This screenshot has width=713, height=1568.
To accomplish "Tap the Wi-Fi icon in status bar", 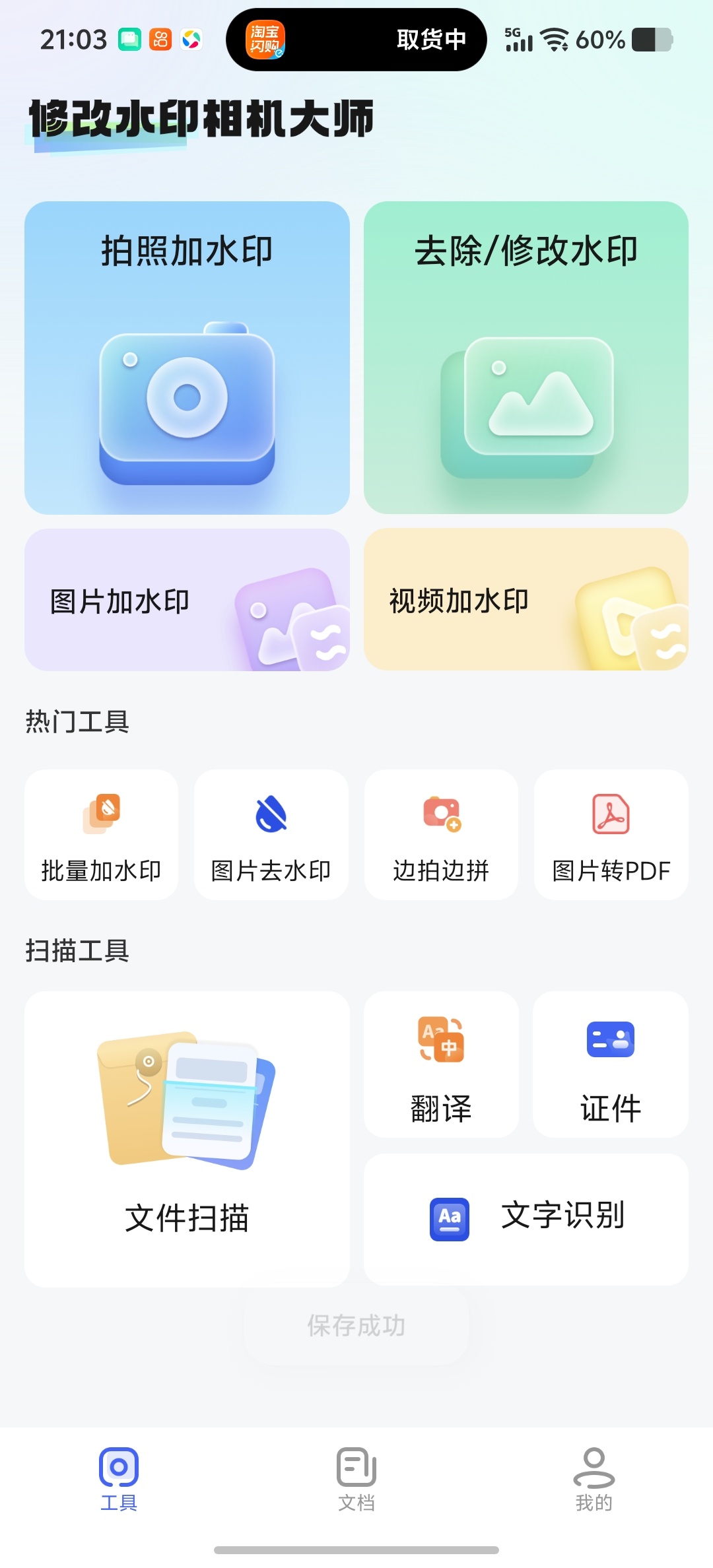I will coord(554,40).
